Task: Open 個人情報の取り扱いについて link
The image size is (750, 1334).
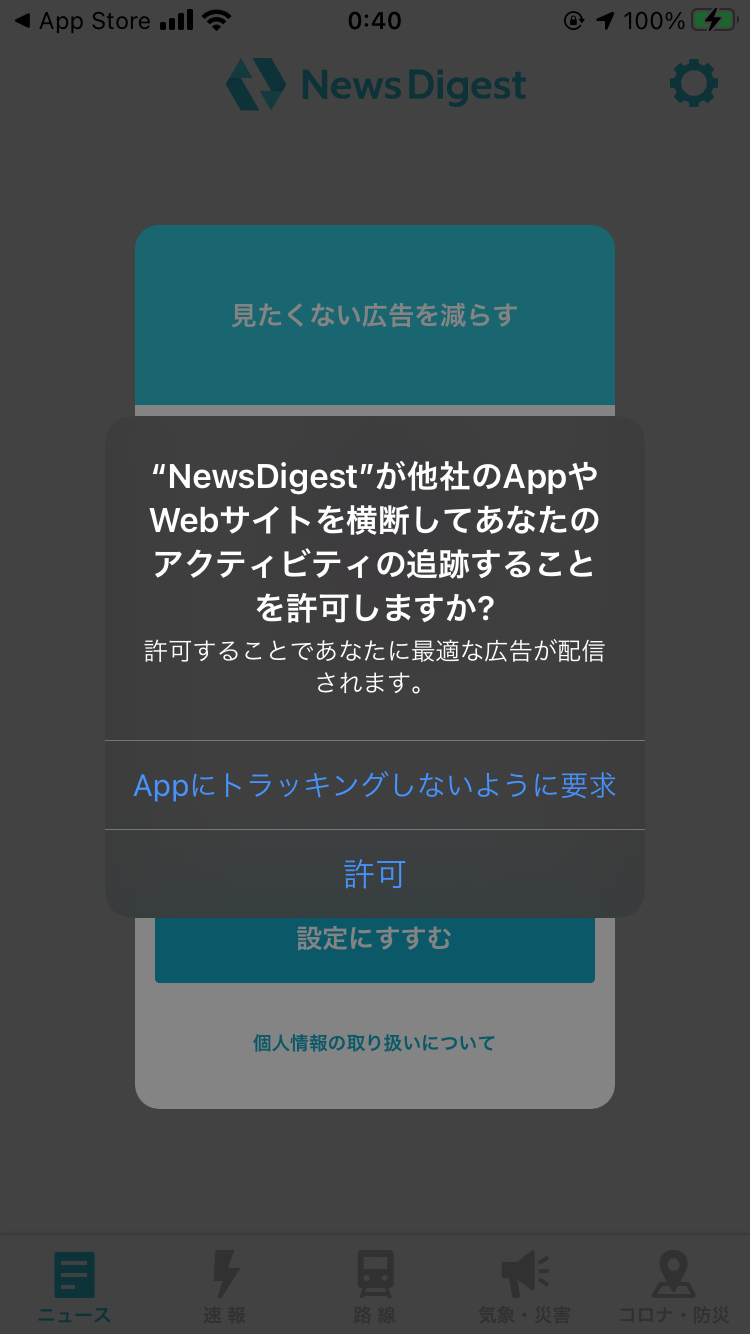Action: [374, 1043]
